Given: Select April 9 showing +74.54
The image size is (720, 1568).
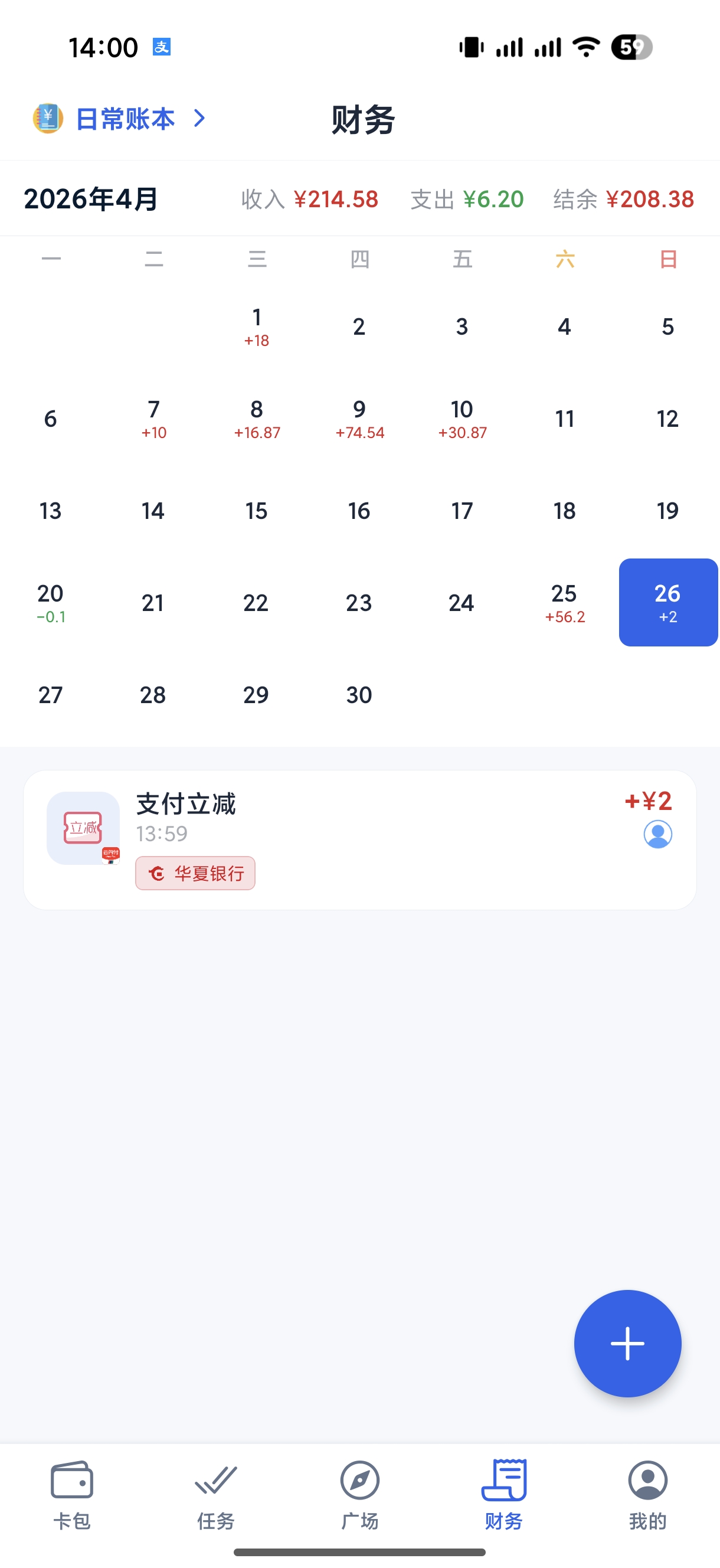Looking at the screenshot, I should (x=359, y=419).
